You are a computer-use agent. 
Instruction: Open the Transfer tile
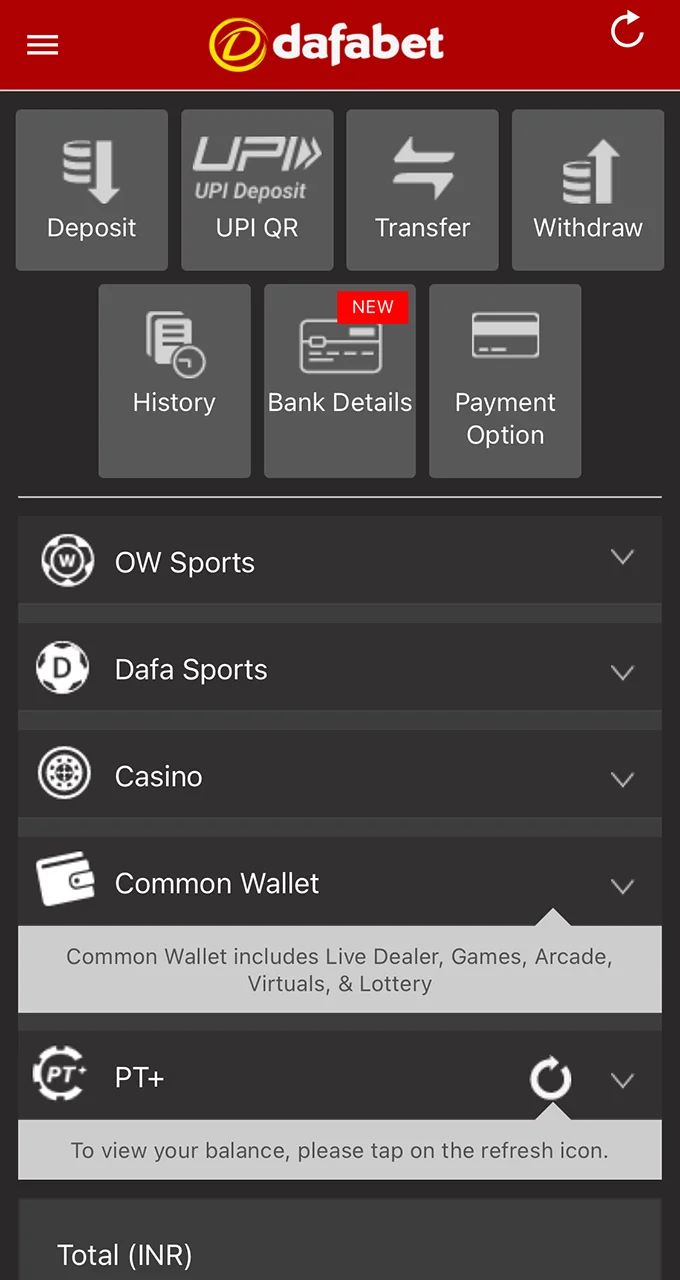[x=422, y=190]
